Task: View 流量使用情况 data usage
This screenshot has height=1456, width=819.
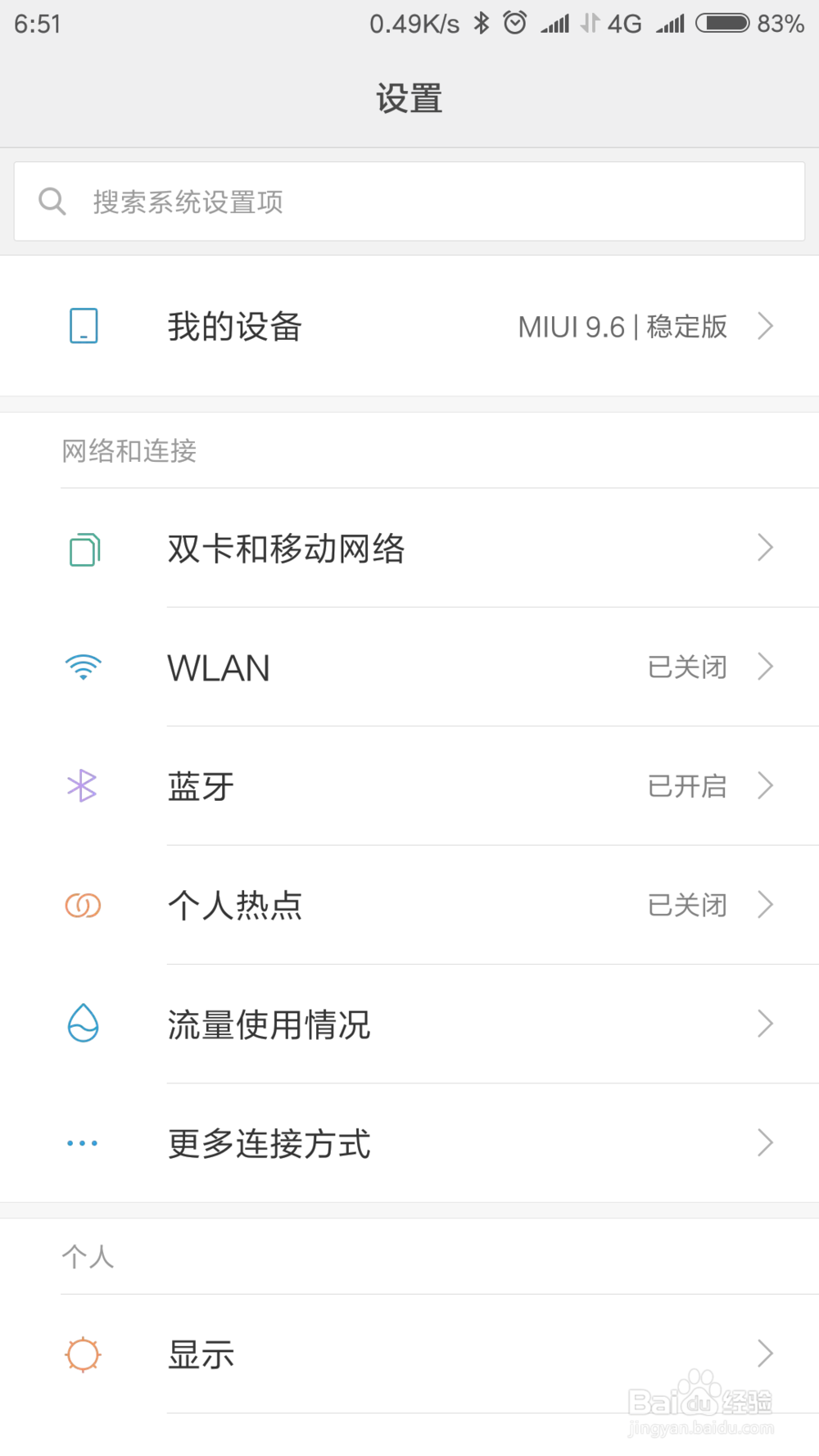Action: [x=409, y=1024]
